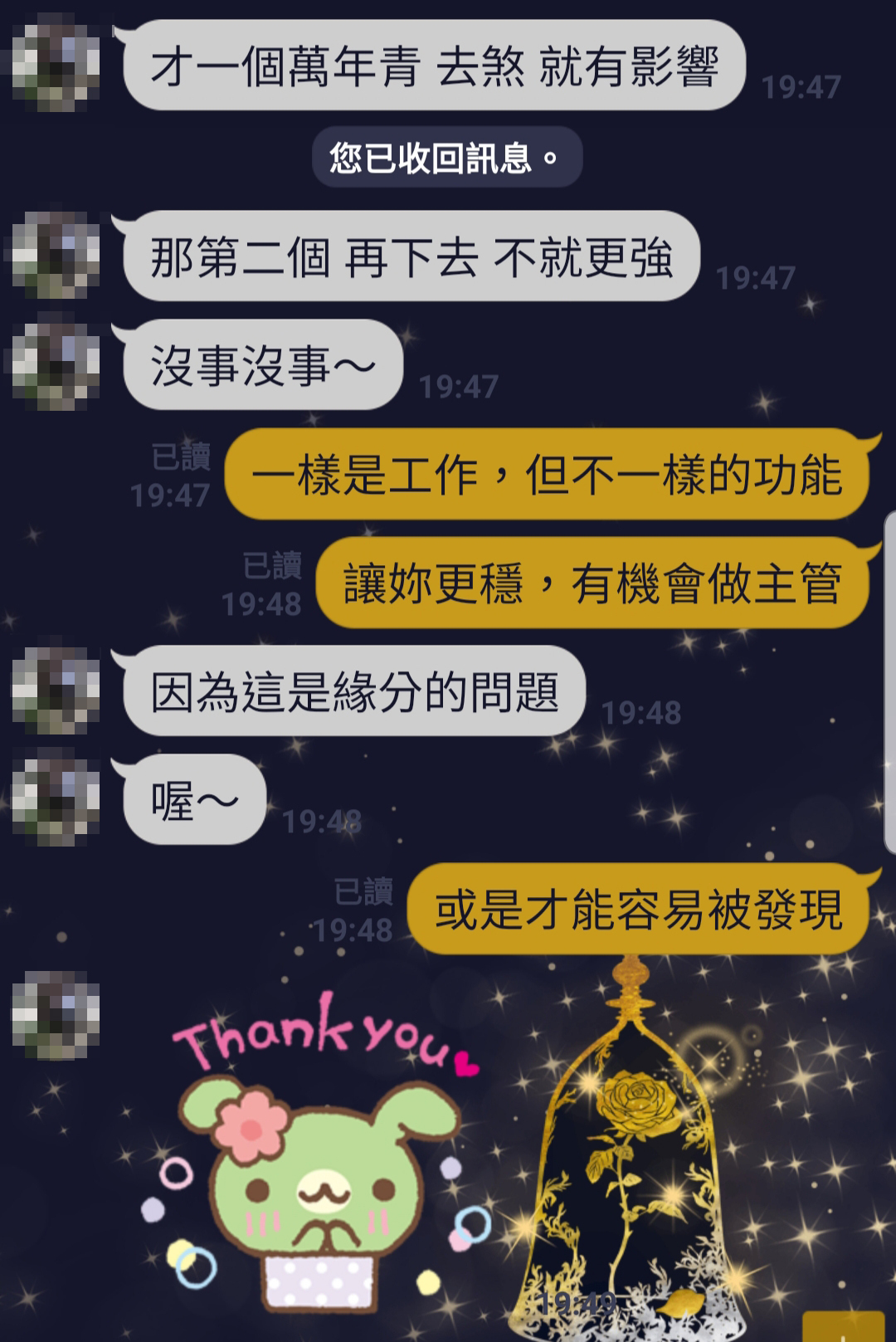This screenshot has width=896, height=1342.
Task: Open the sender's avatar beside 沒事沒事～
Action: tap(56, 364)
